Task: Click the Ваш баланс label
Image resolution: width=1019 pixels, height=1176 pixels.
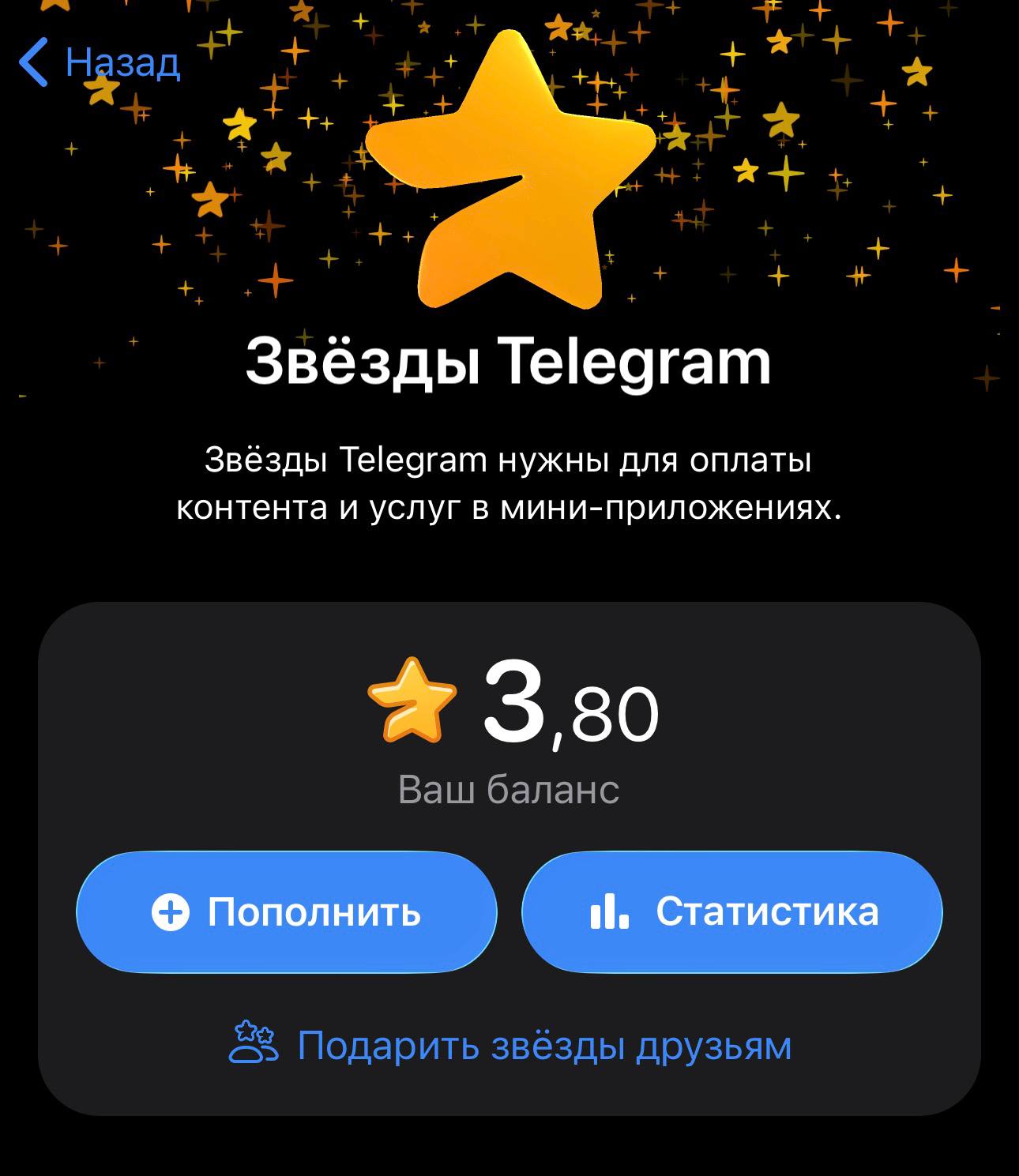Action: click(509, 788)
